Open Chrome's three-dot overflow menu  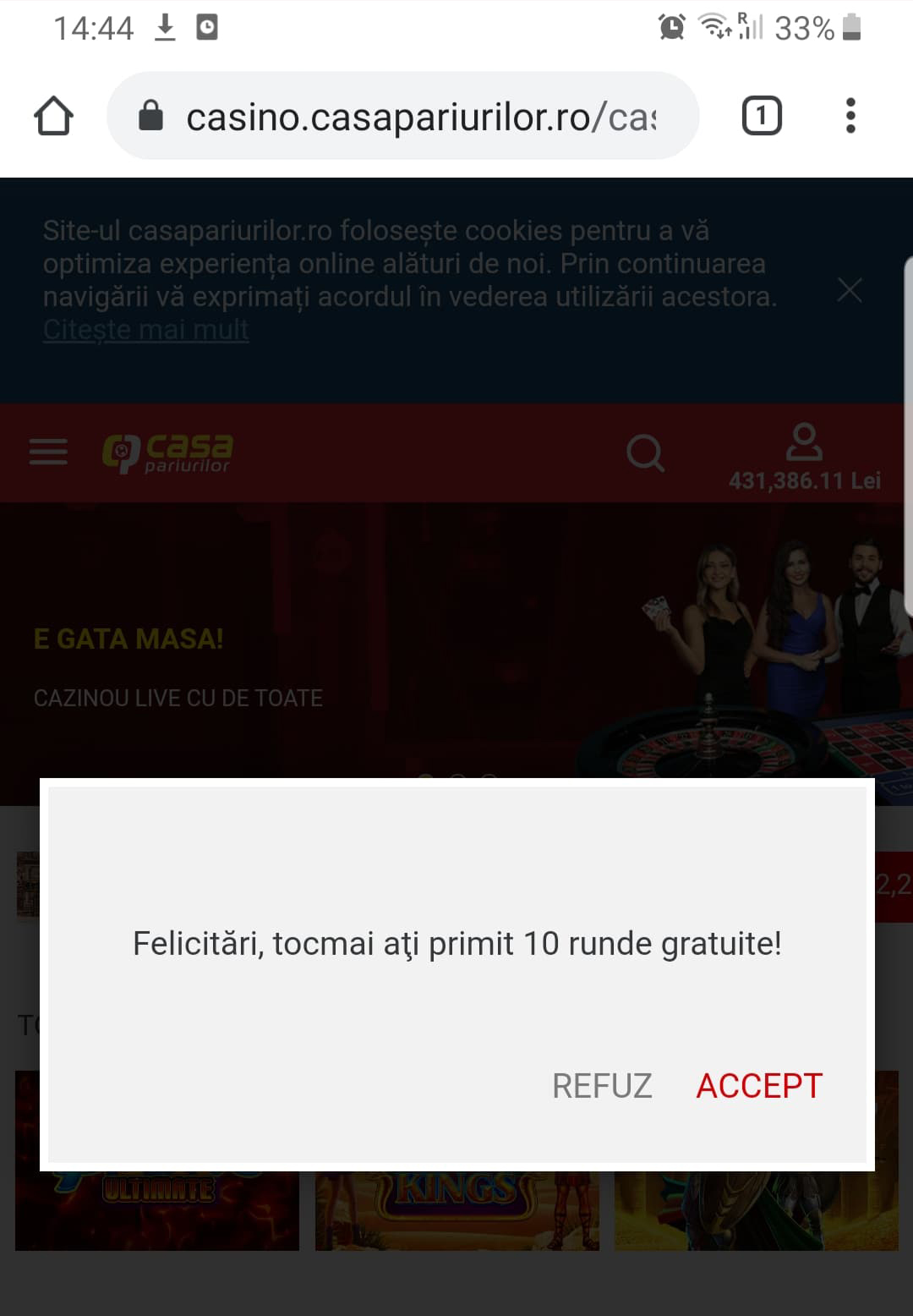(x=850, y=116)
